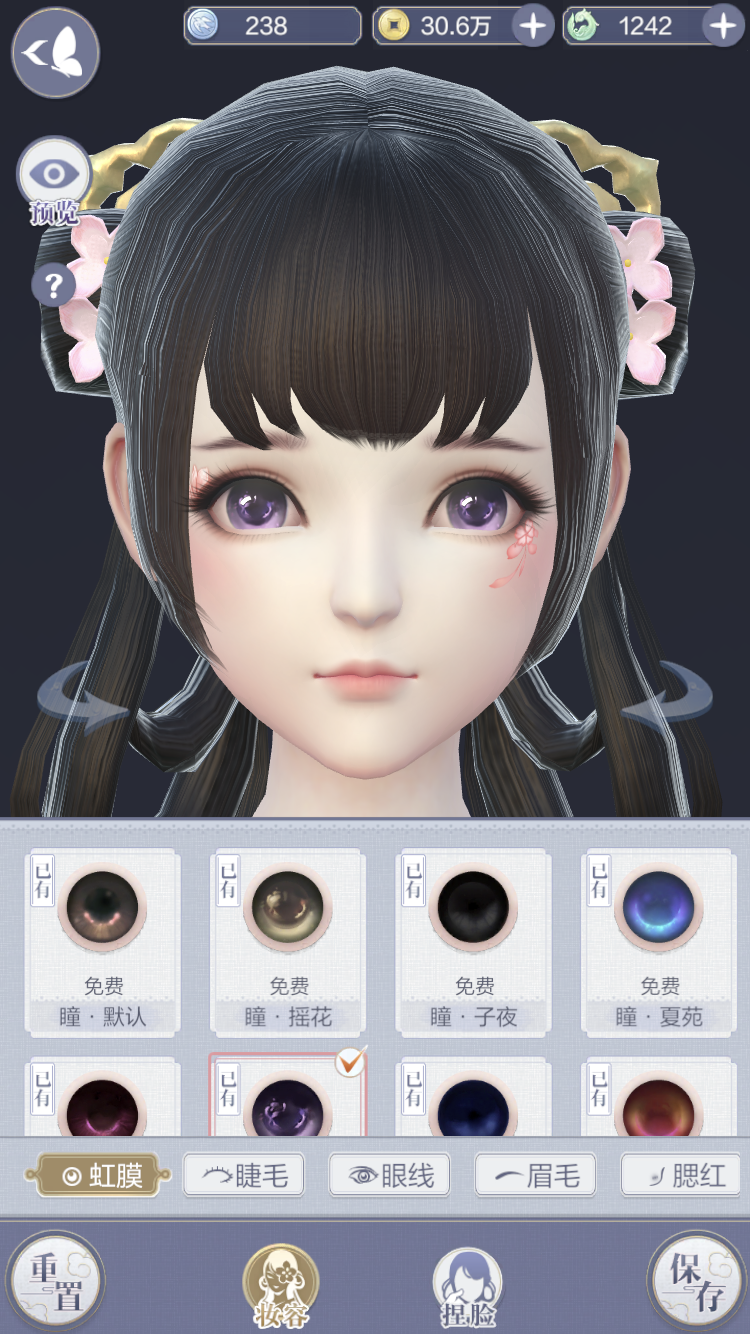Pick the 瞳·子夜 black iris

474,940
